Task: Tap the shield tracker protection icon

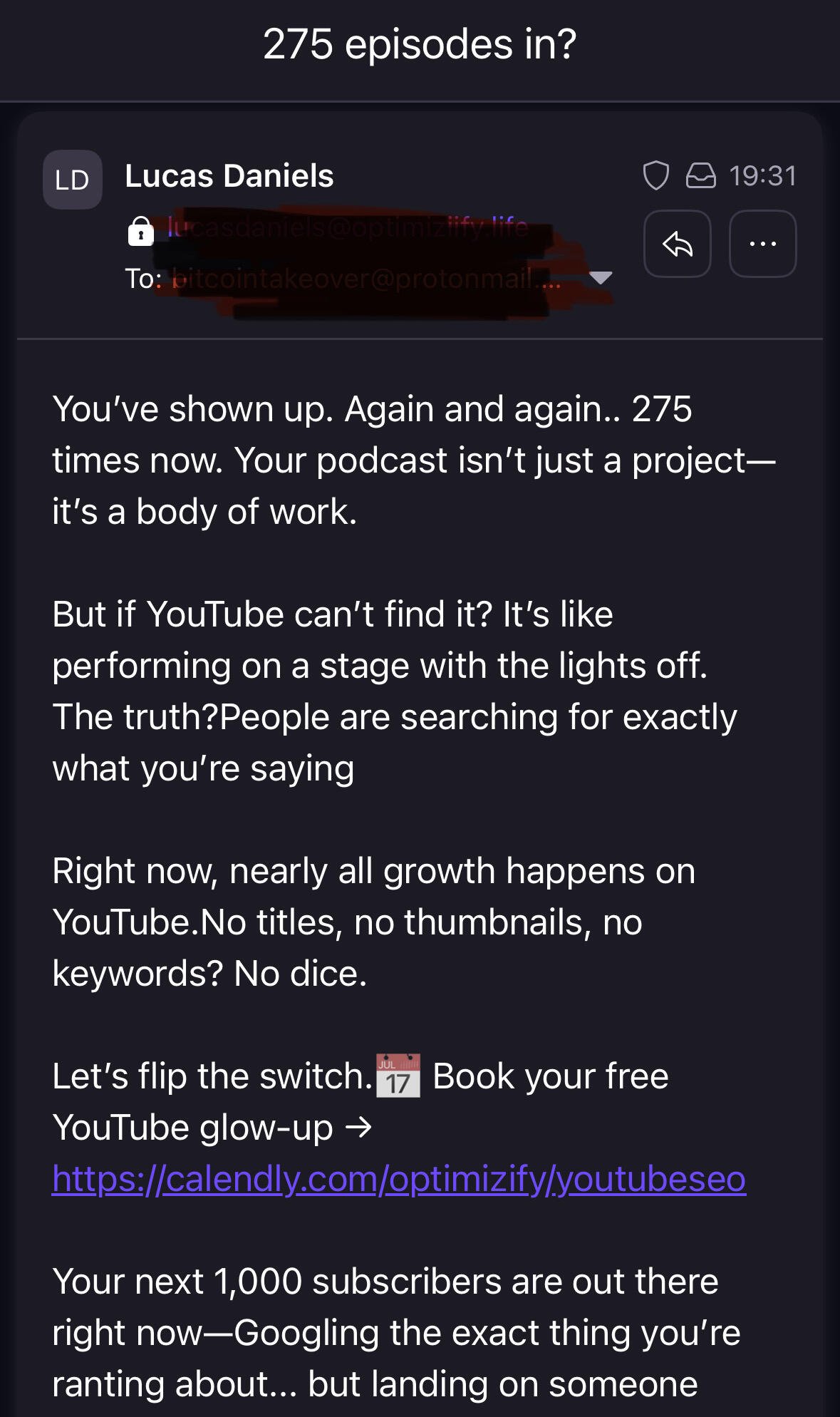Action: point(655,175)
